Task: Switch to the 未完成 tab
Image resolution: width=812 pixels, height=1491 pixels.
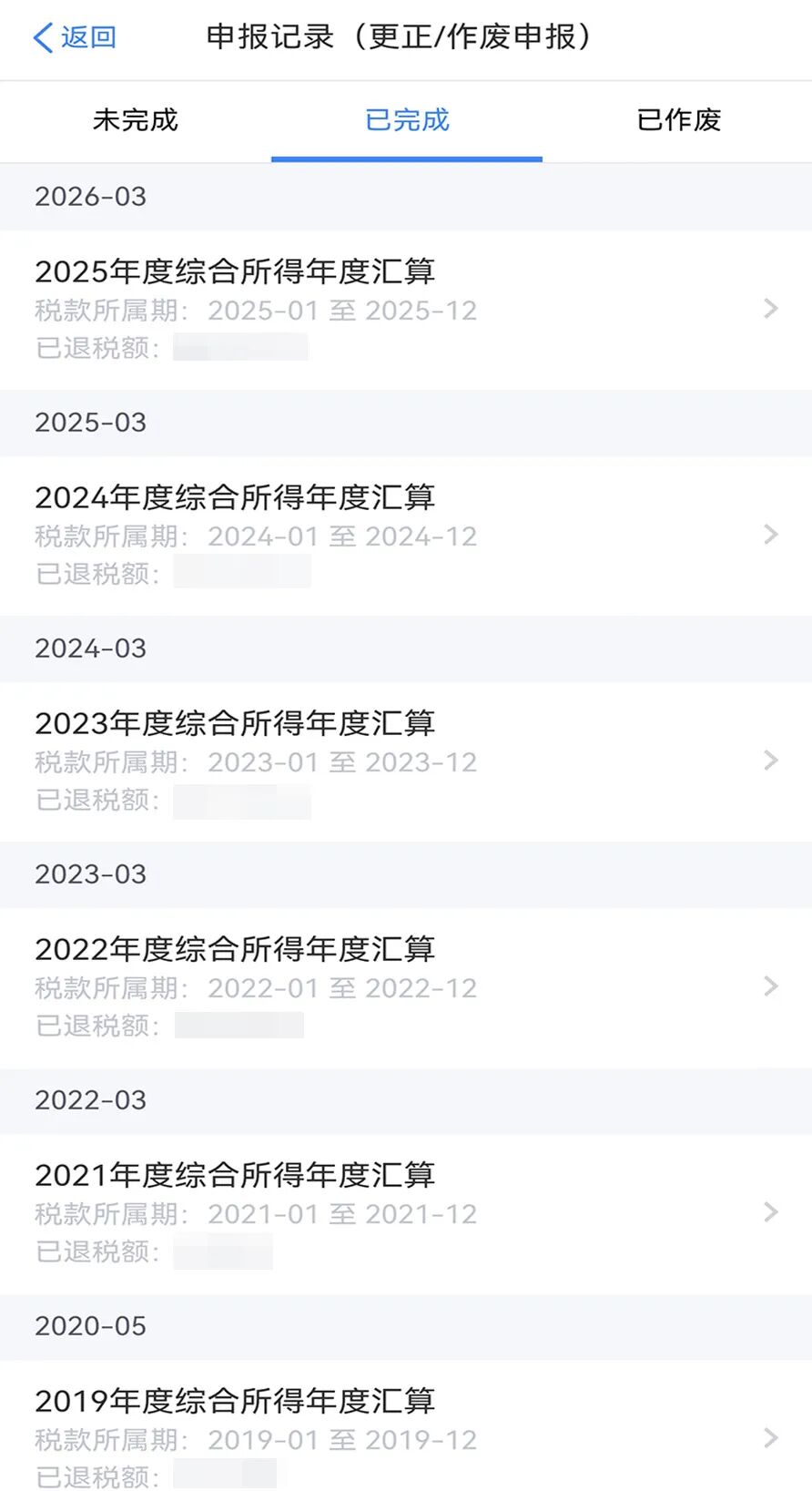Action: (x=135, y=120)
